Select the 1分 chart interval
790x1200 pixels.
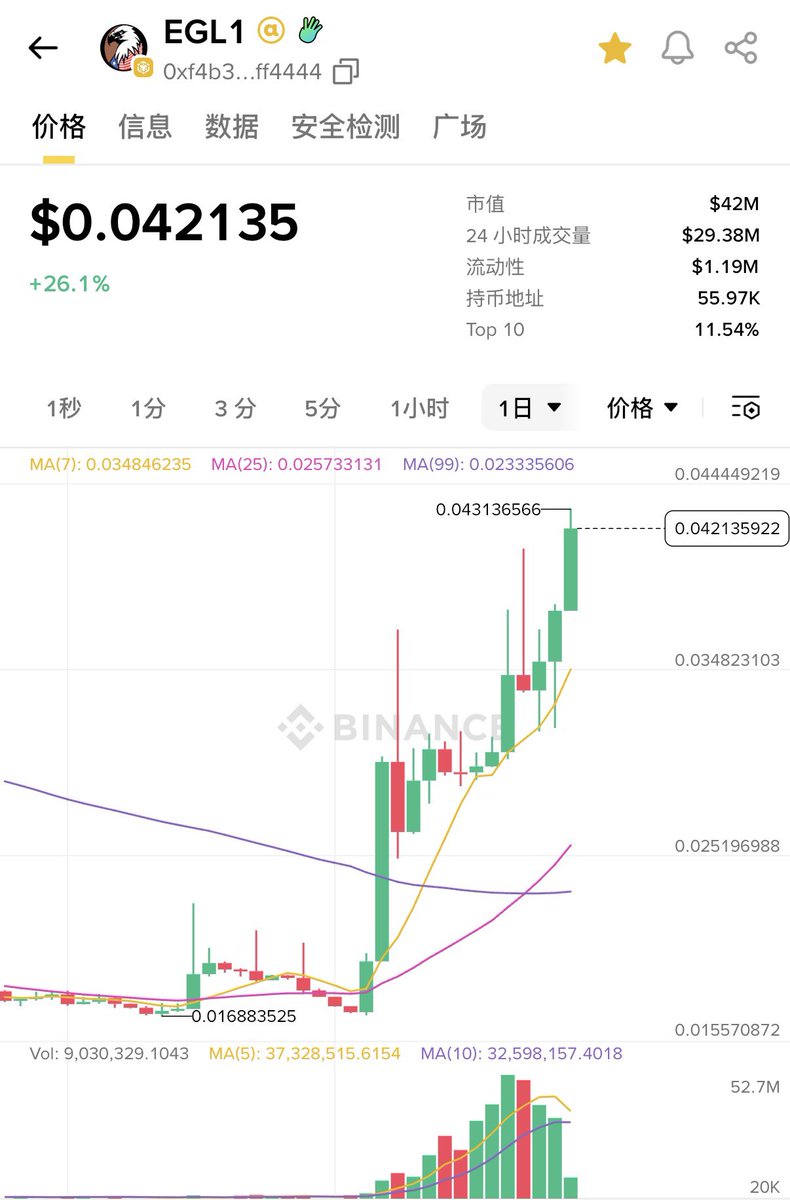pyautogui.click(x=148, y=408)
